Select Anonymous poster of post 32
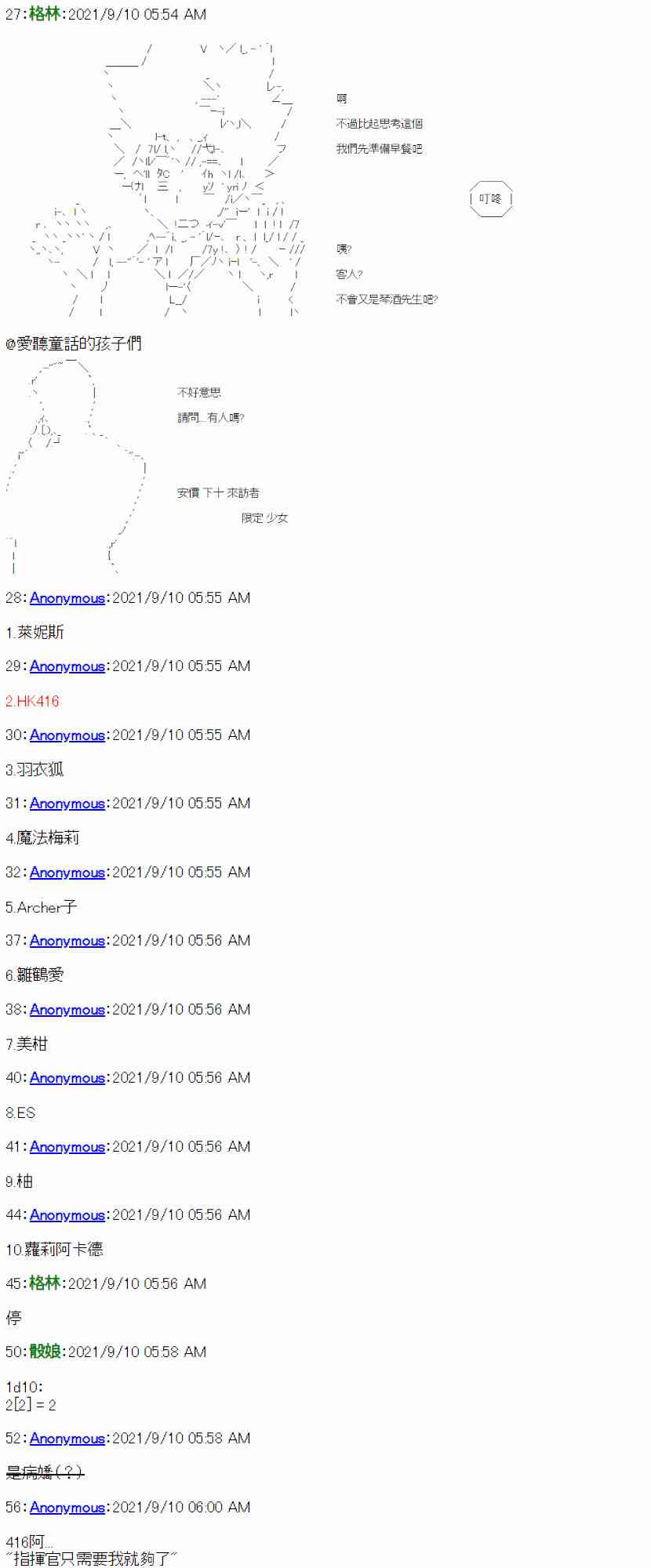 click(x=67, y=873)
